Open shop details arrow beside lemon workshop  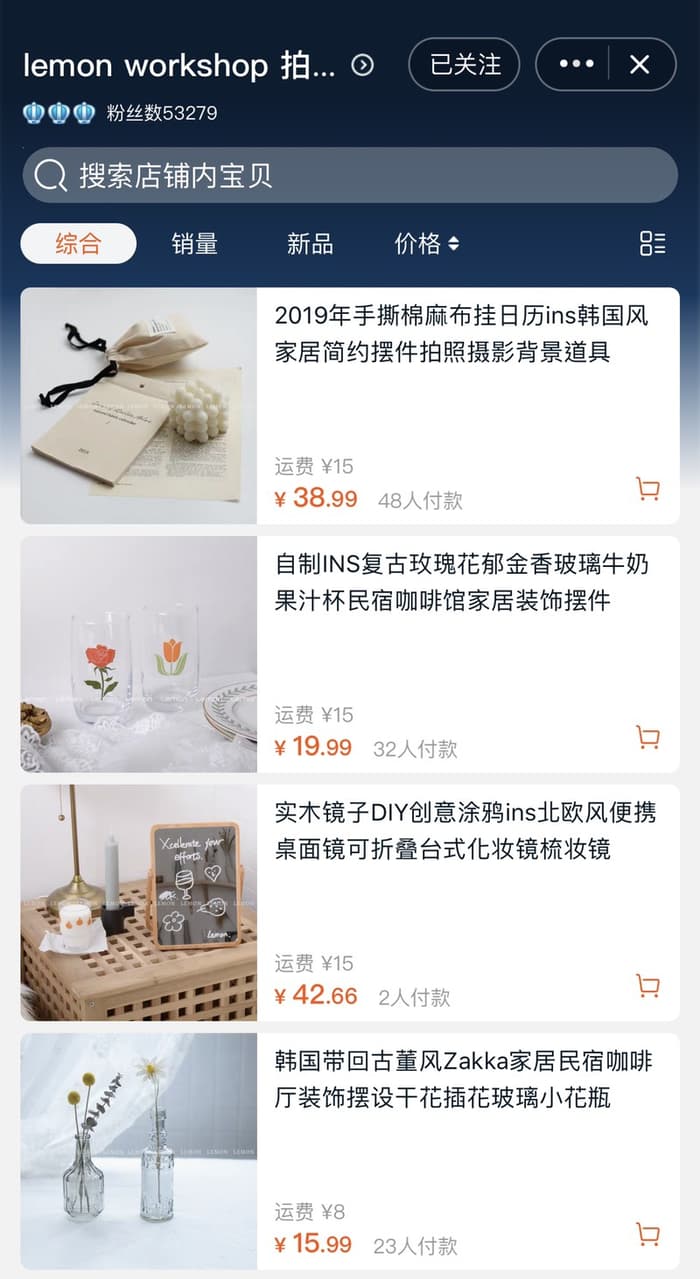tap(363, 66)
